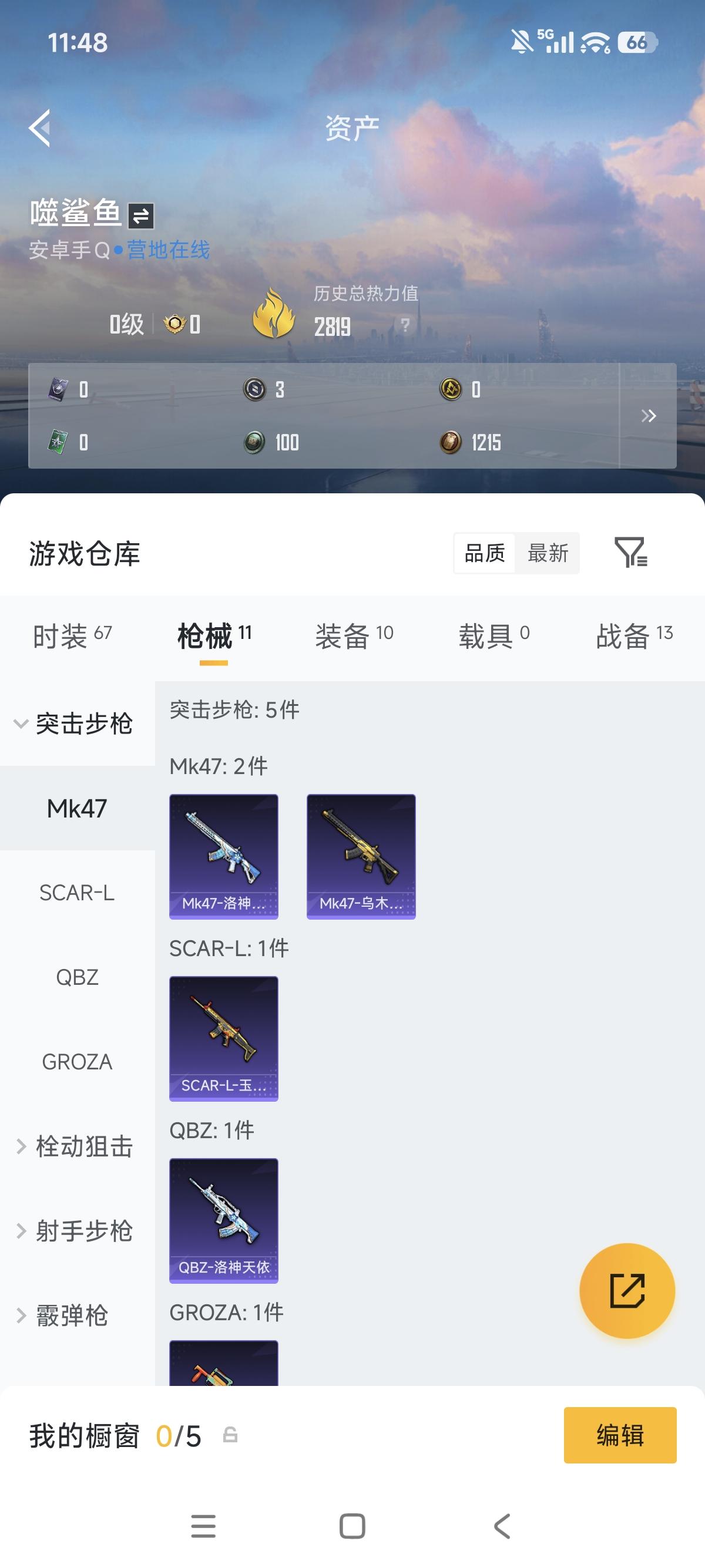Image resolution: width=705 pixels, height=1568 pixels.
Task: Tap the account switch icon beside 噬鲨鱼
Action: (140, 215)
